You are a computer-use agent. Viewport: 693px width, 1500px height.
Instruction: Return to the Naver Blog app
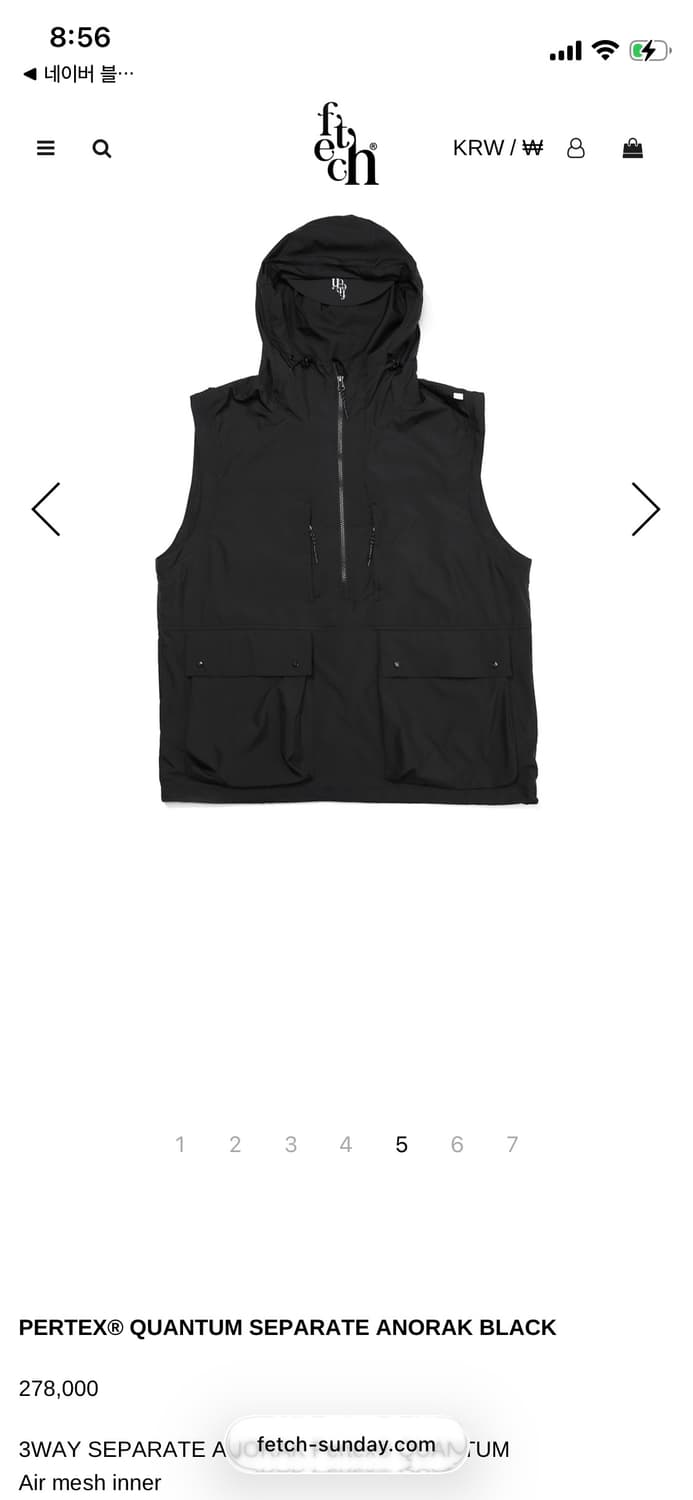point(78,74)
